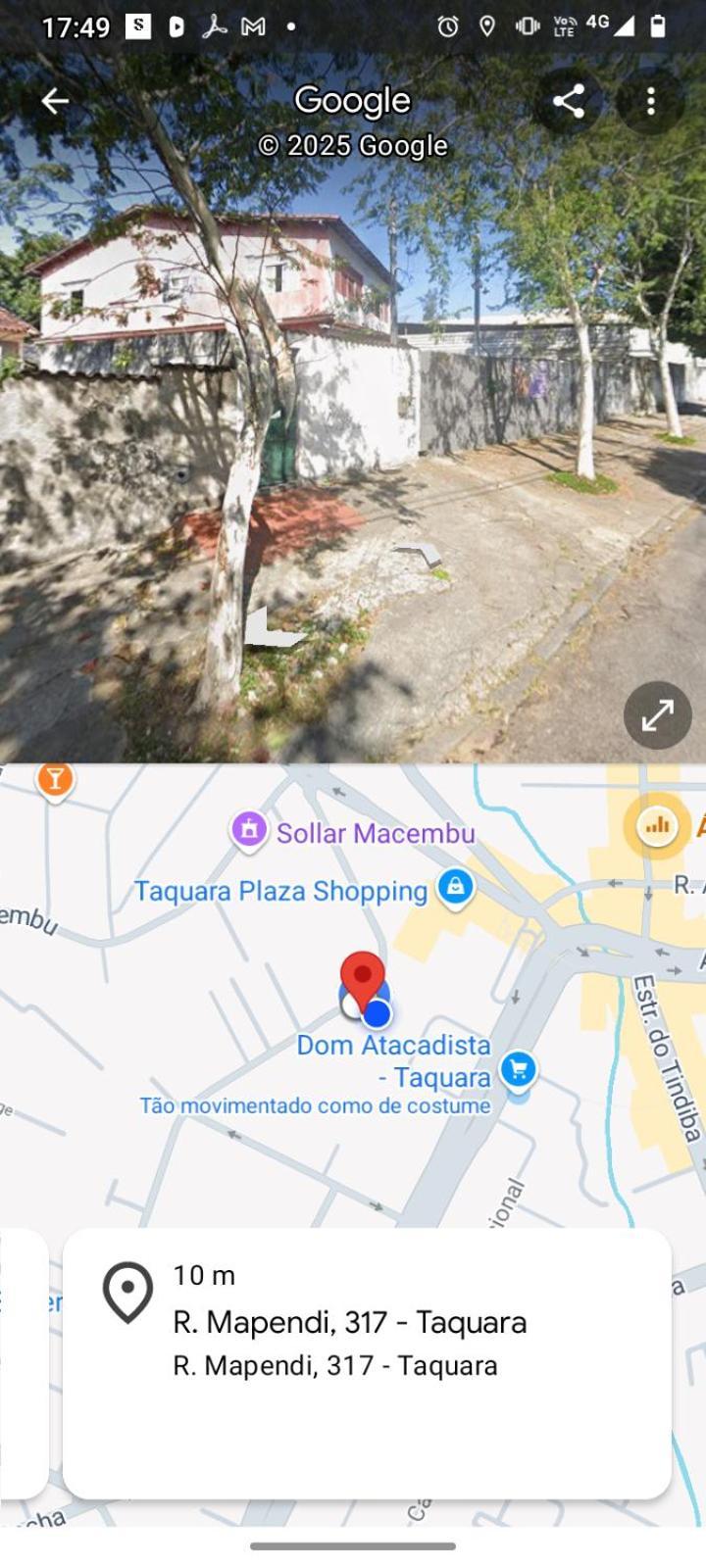This screenshot has width=706, height=1568.
Task: Select Dom Atacadista - Taquara marker
Action: point(519,1069)
